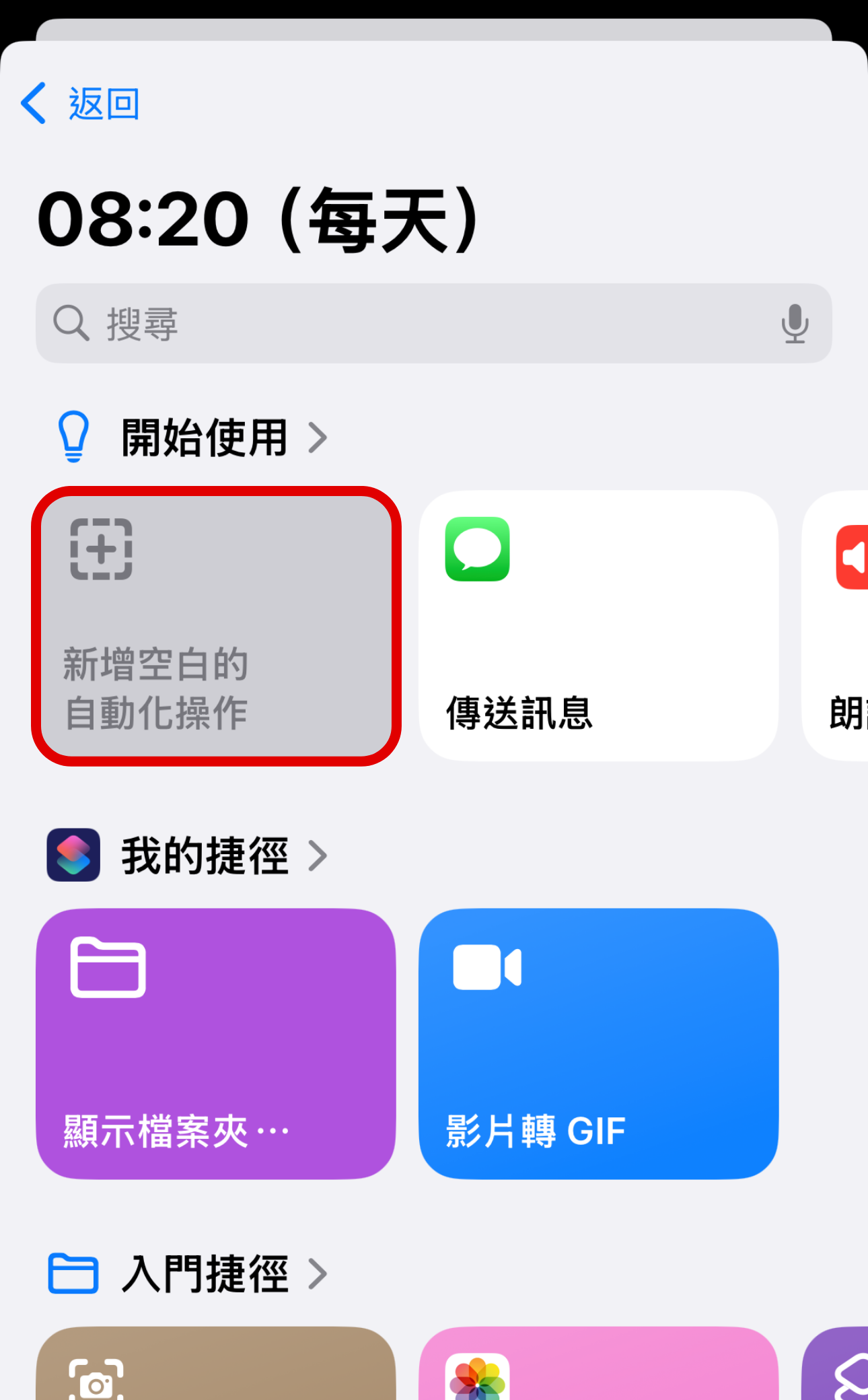This screenshot has width=868, height=1400.
Task: Expand the 入門捷徑 section
Action: [318, 1273]
